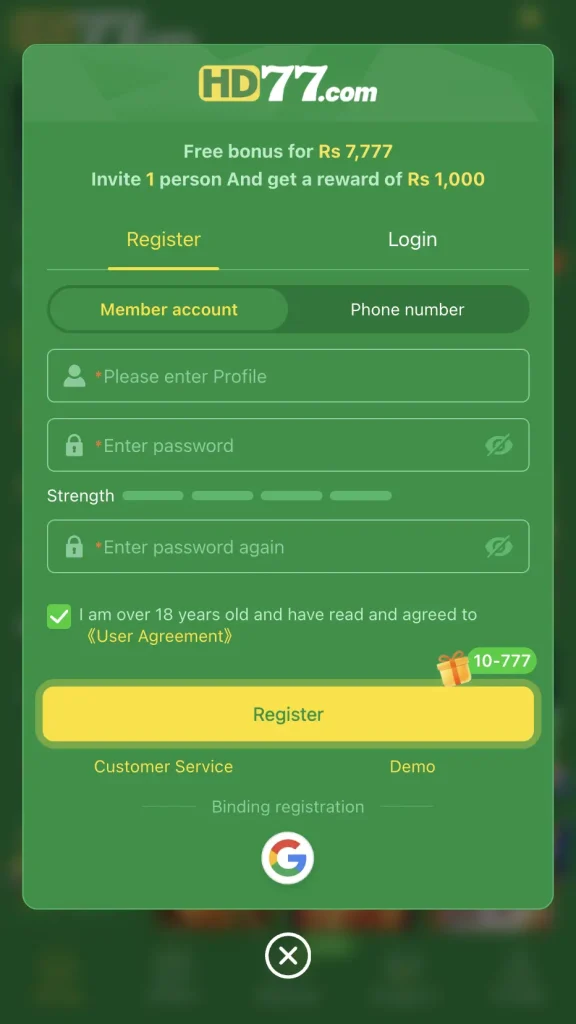Try the Demo link
576x1024 pixels.
412,767
